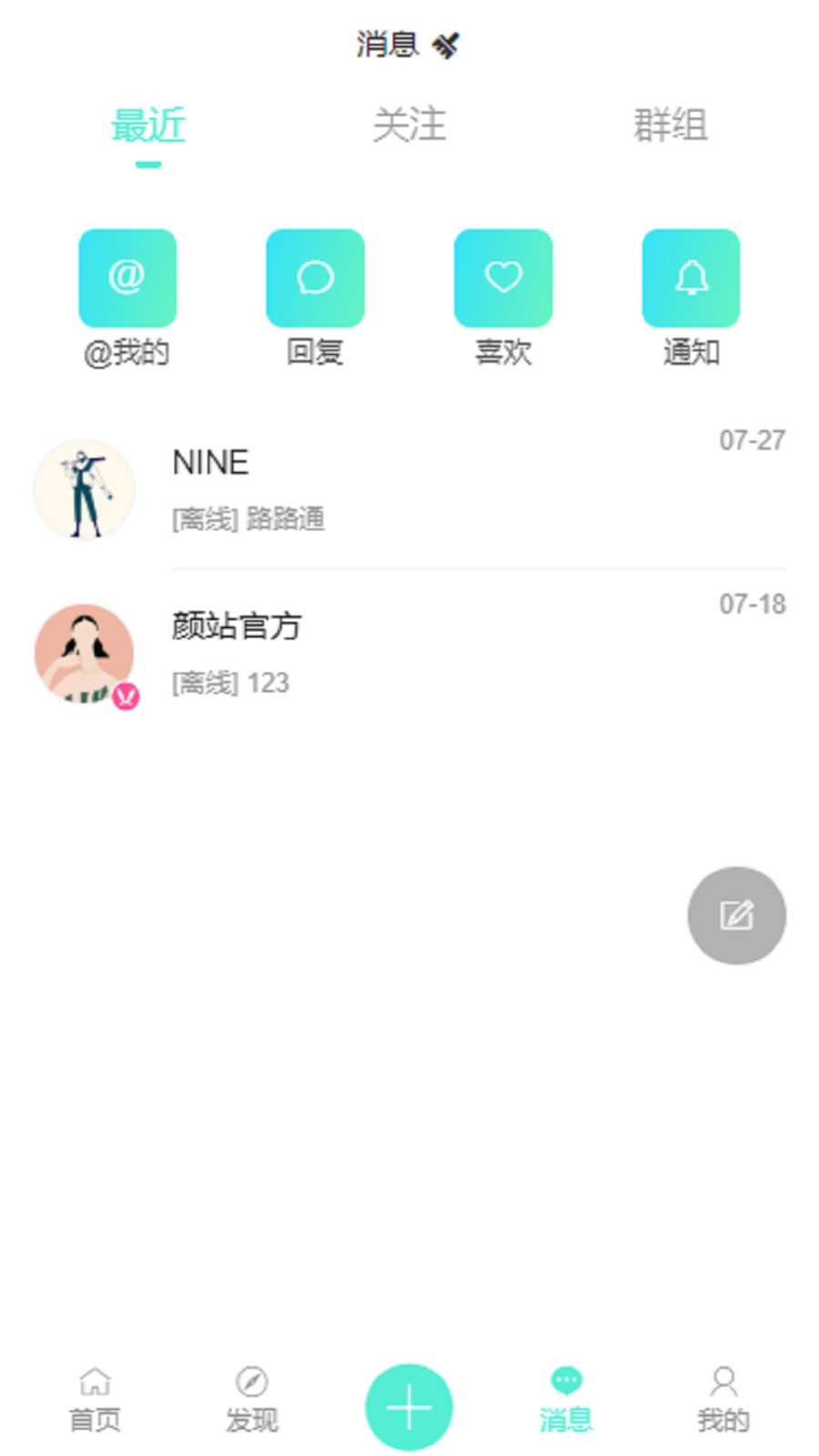This screenshot has height=1456, width=819.
Task: Go to the 我的 profile tab
Action: (x=723, y=1400)
